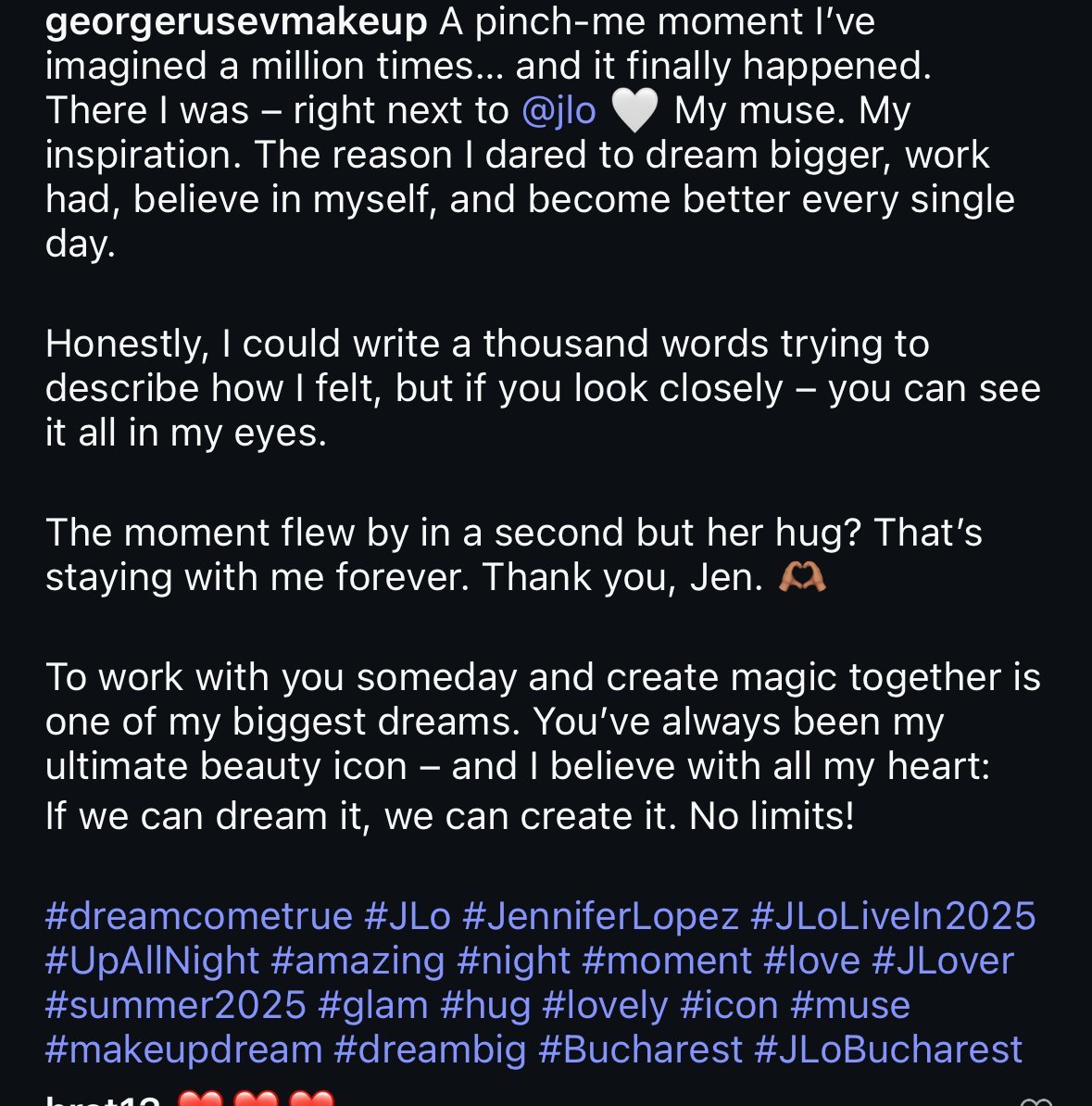Open the #love hashtag
The width and height of the screenshot is (1092, 1106).
click(811, 961)
